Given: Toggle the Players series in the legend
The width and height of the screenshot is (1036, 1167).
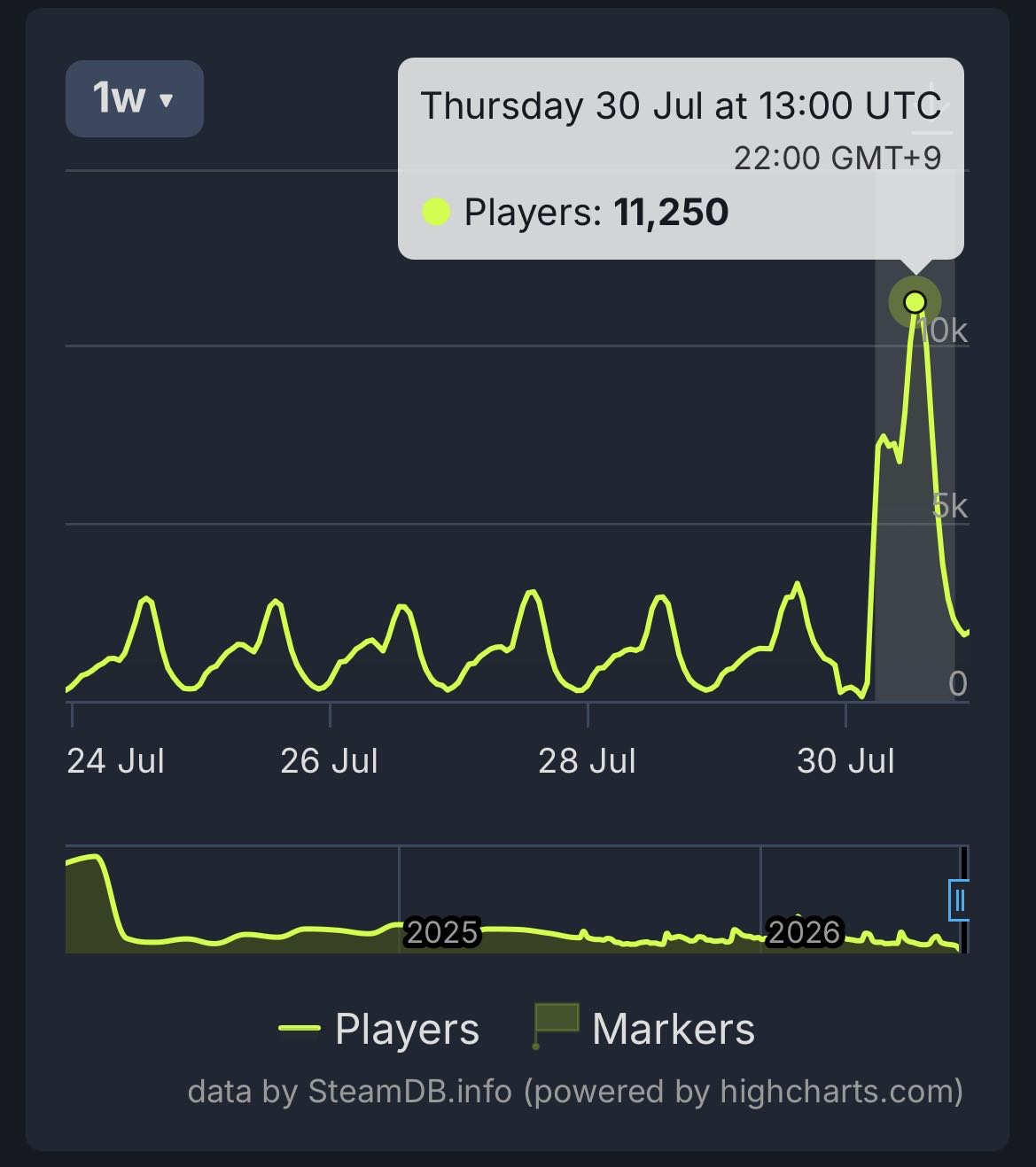Looking at the screenshot, I should coord(379,1029).
